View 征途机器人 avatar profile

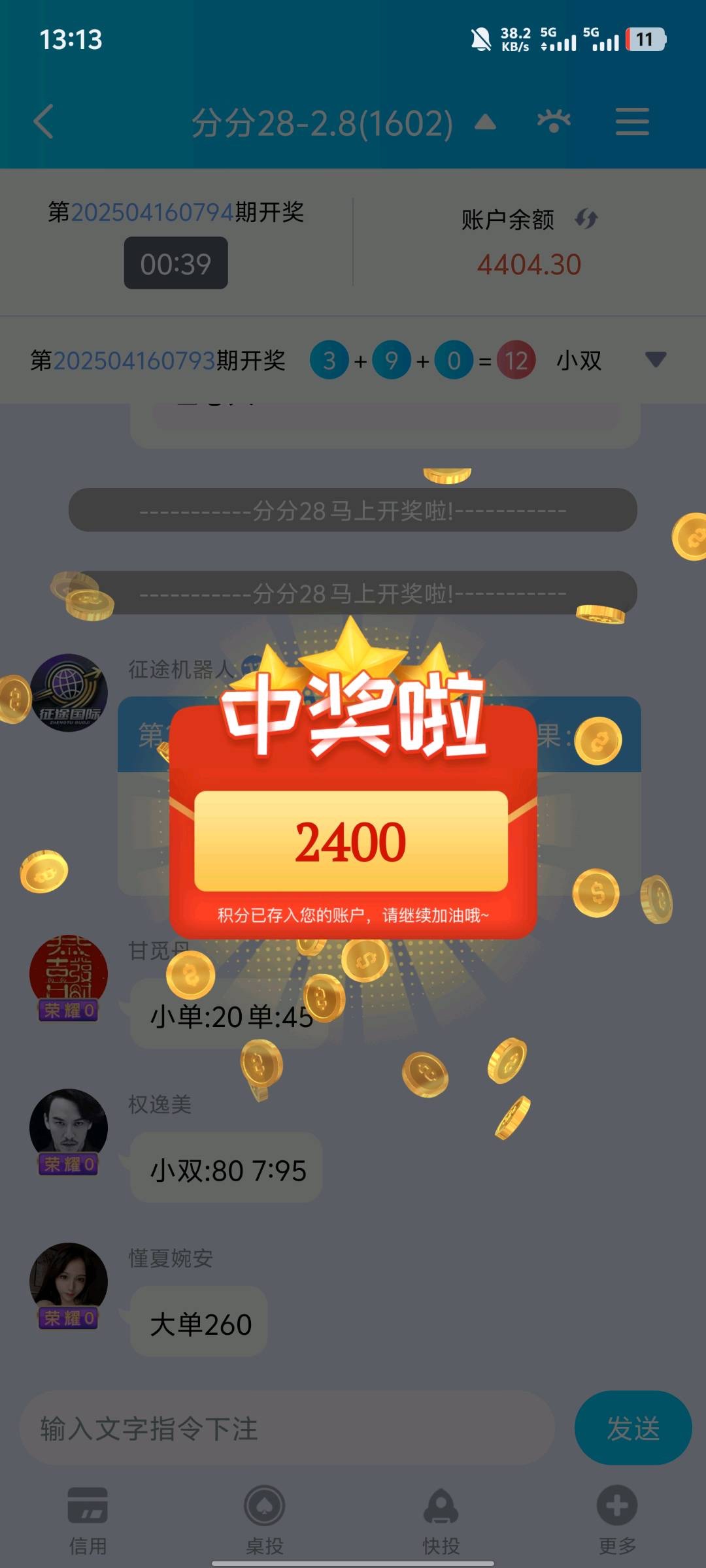[x=69, y=693]
